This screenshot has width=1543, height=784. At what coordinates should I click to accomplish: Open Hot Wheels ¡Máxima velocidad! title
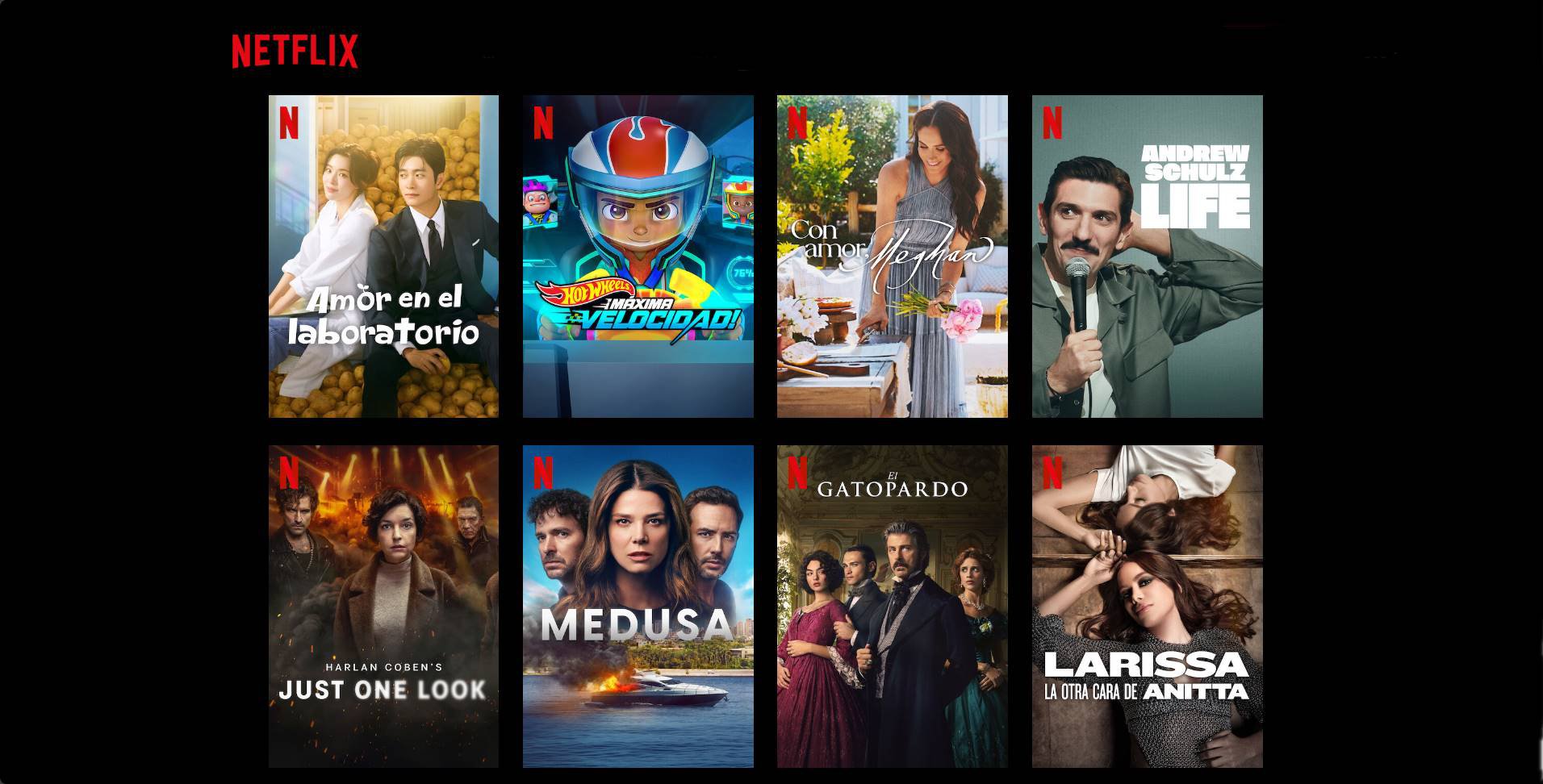click(638, 256)
